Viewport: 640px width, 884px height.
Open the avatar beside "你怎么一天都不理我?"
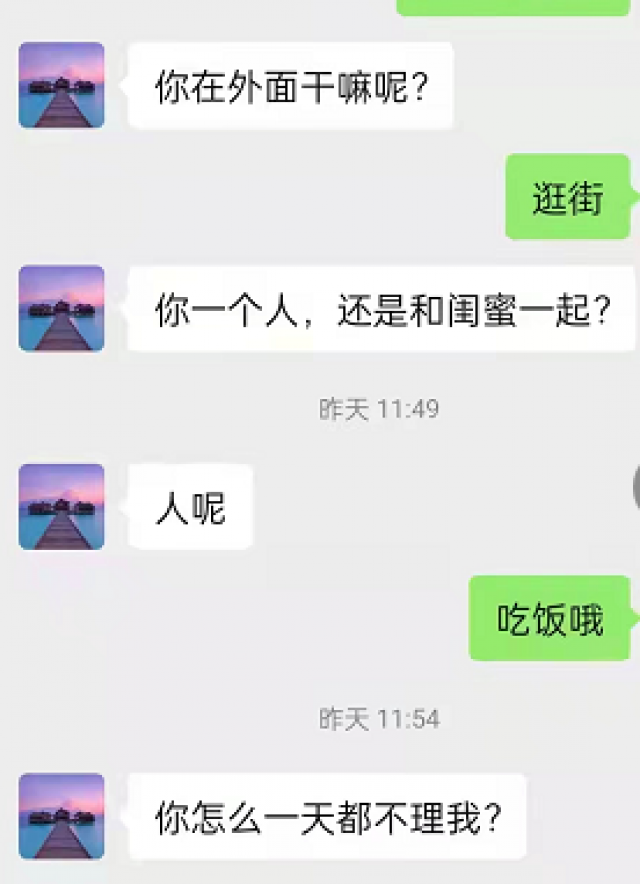click(x=61, y=816)
